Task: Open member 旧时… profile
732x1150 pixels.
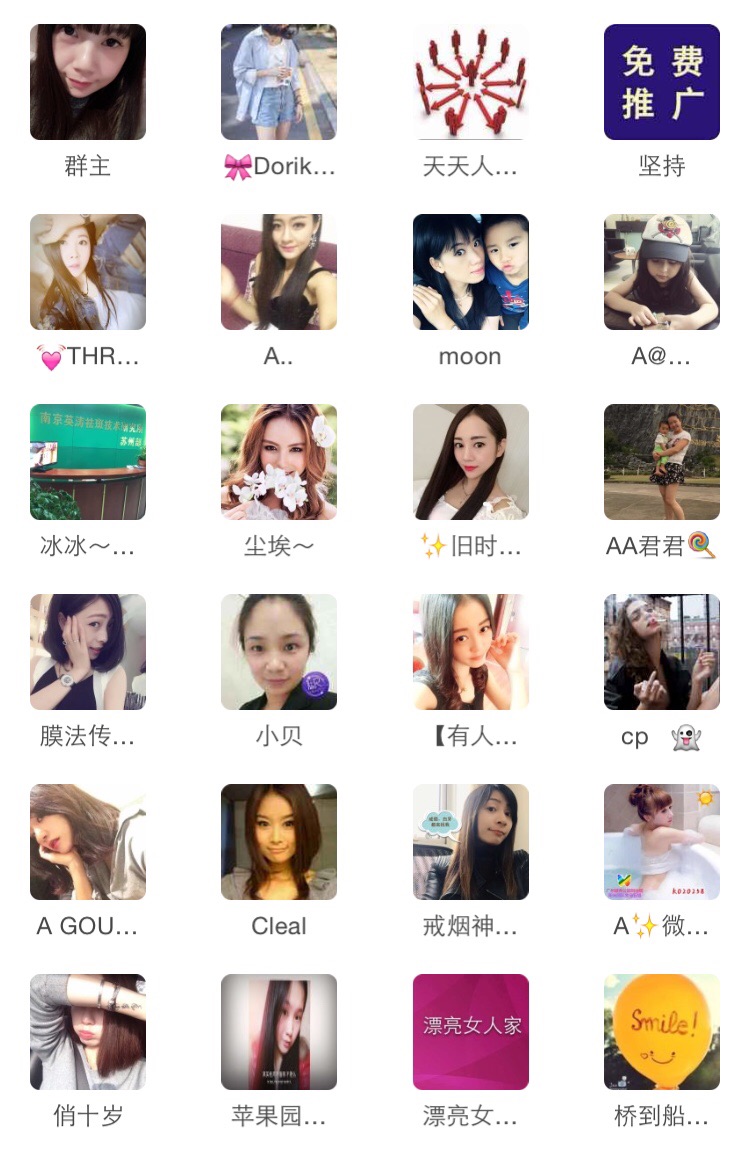Action: coord(470,462)
